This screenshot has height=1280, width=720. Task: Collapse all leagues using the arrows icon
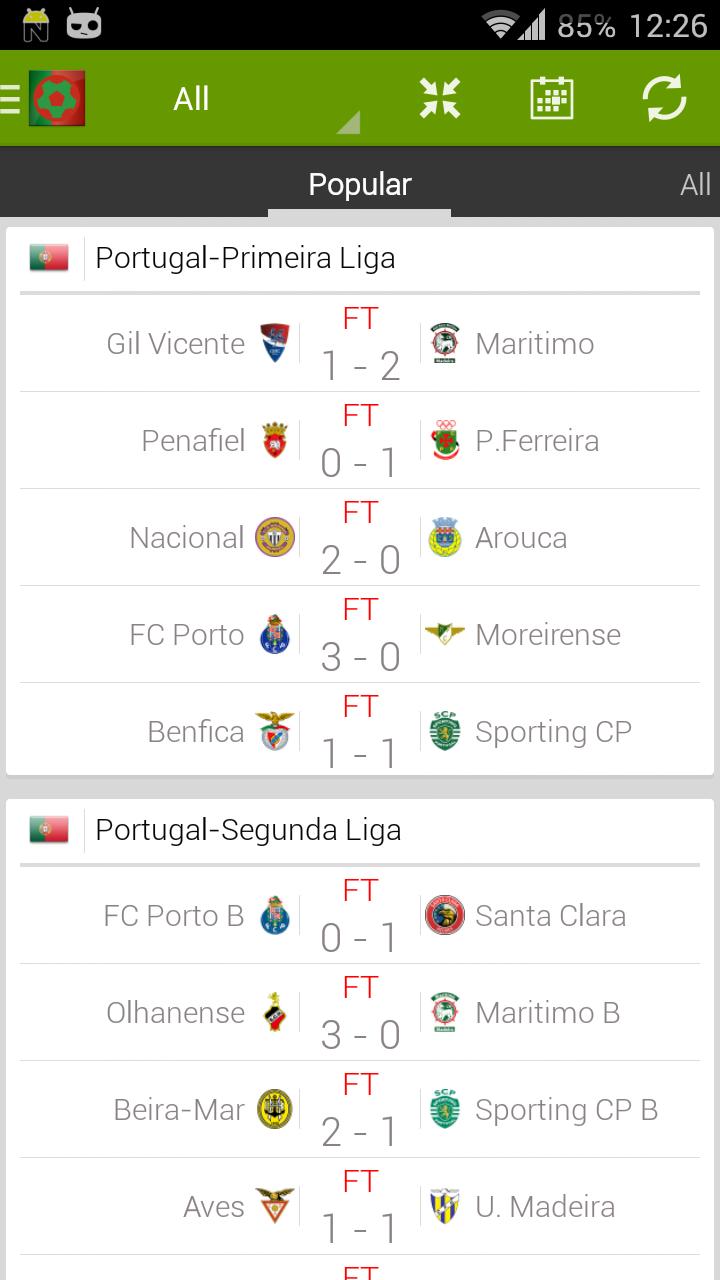pos(440,97)
